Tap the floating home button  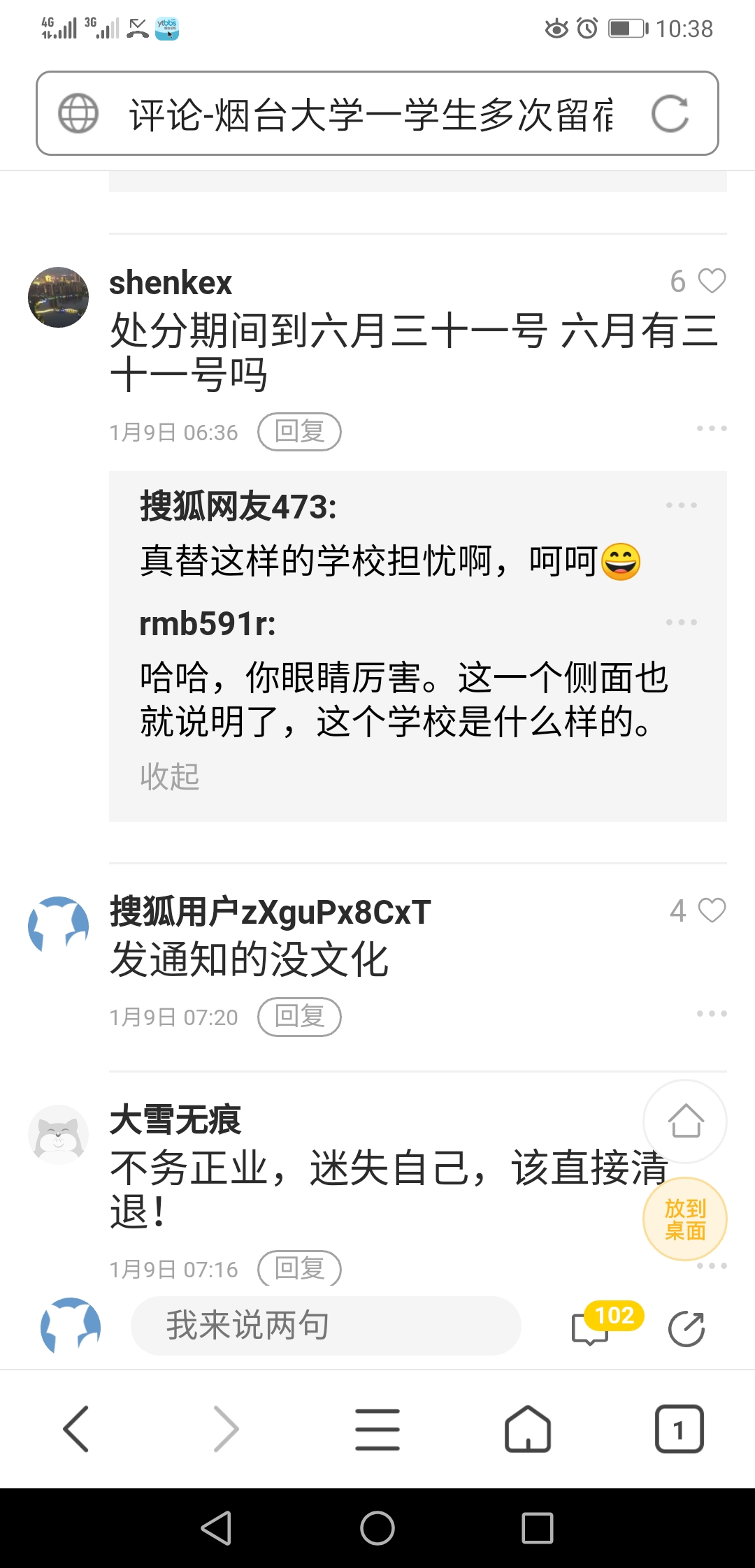coord(685,1121)
